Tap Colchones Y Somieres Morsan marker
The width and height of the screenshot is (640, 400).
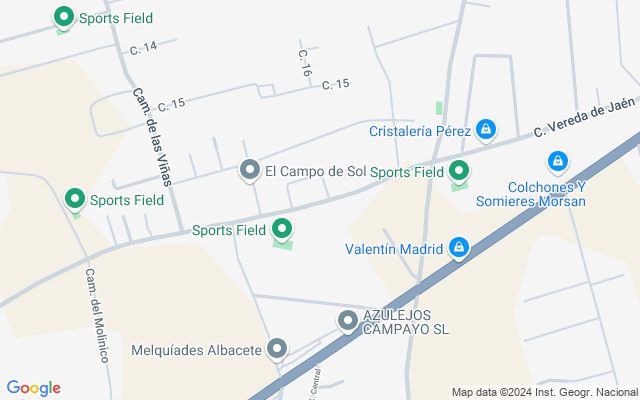point(558,160)
